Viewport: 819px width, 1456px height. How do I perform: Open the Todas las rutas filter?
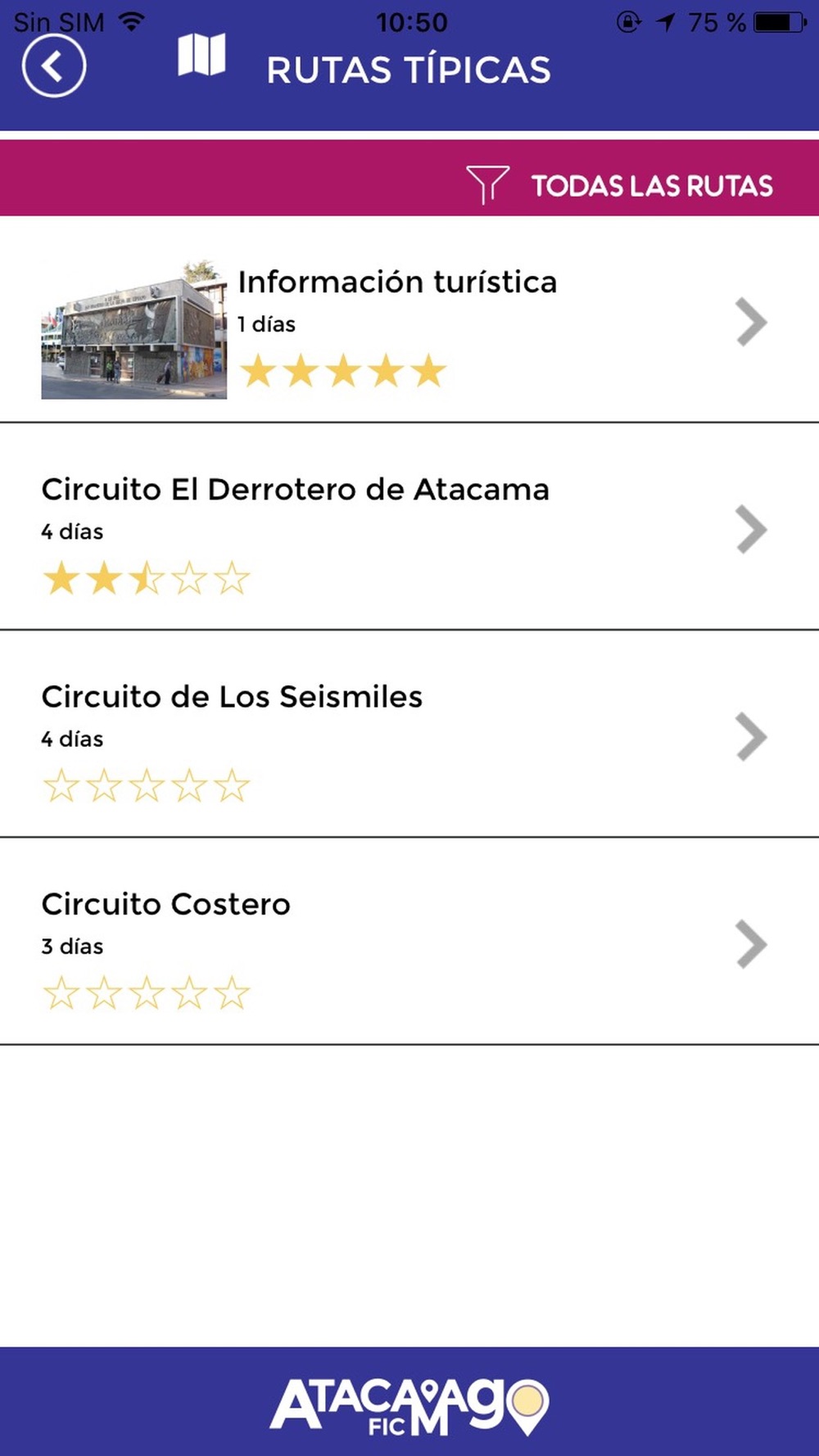coord(619,185)
